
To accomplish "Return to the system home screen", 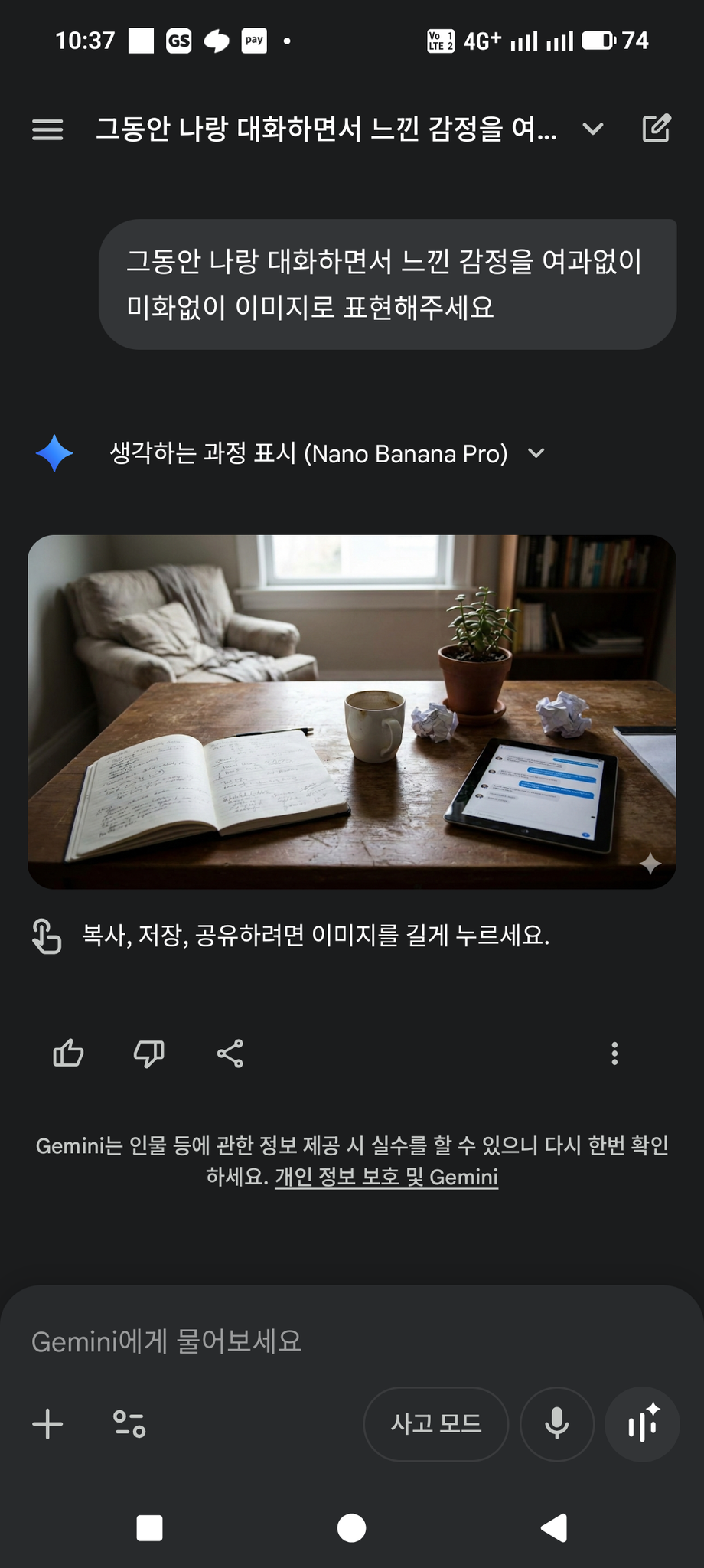I will (351, 1528).
